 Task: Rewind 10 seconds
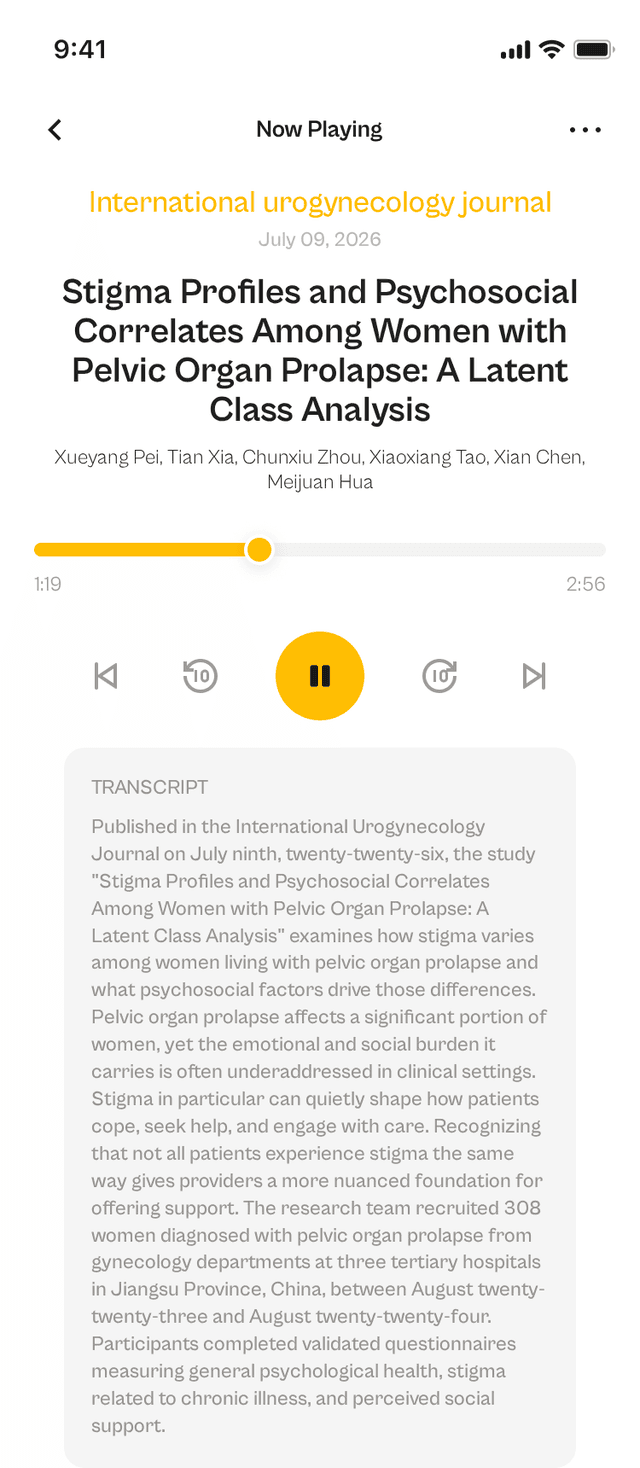[x=200, y=676]
